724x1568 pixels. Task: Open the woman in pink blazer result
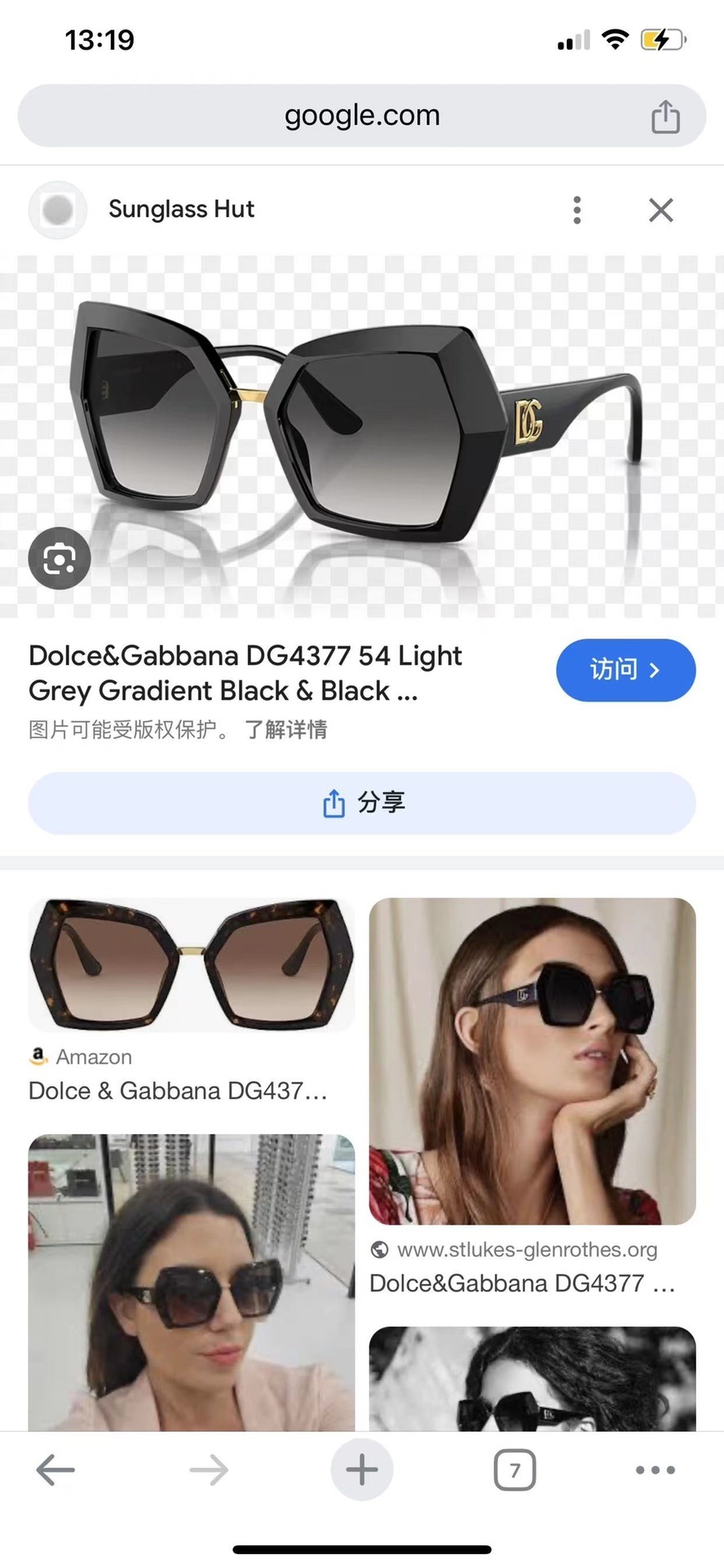coord(192,1281)
